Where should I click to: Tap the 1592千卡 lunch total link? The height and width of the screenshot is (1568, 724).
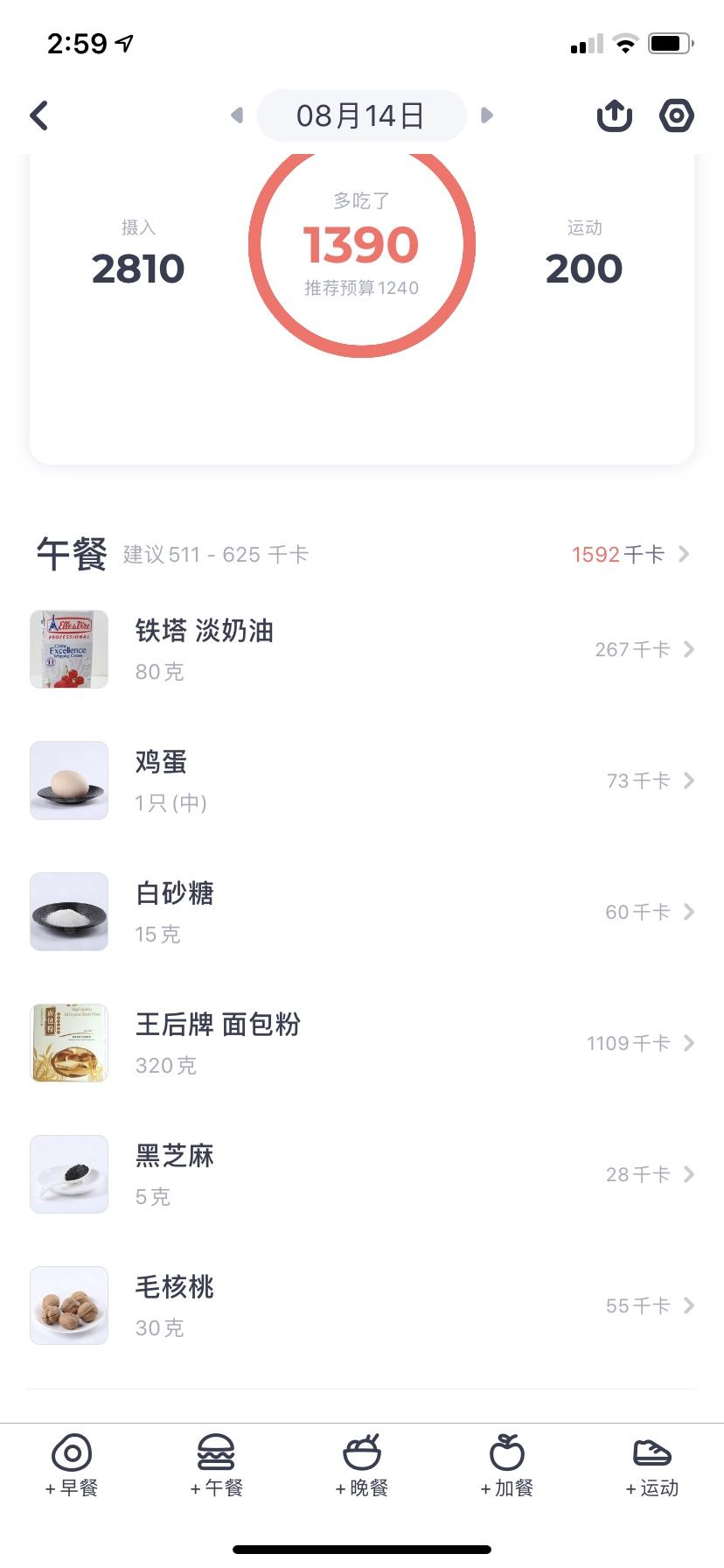618,554
